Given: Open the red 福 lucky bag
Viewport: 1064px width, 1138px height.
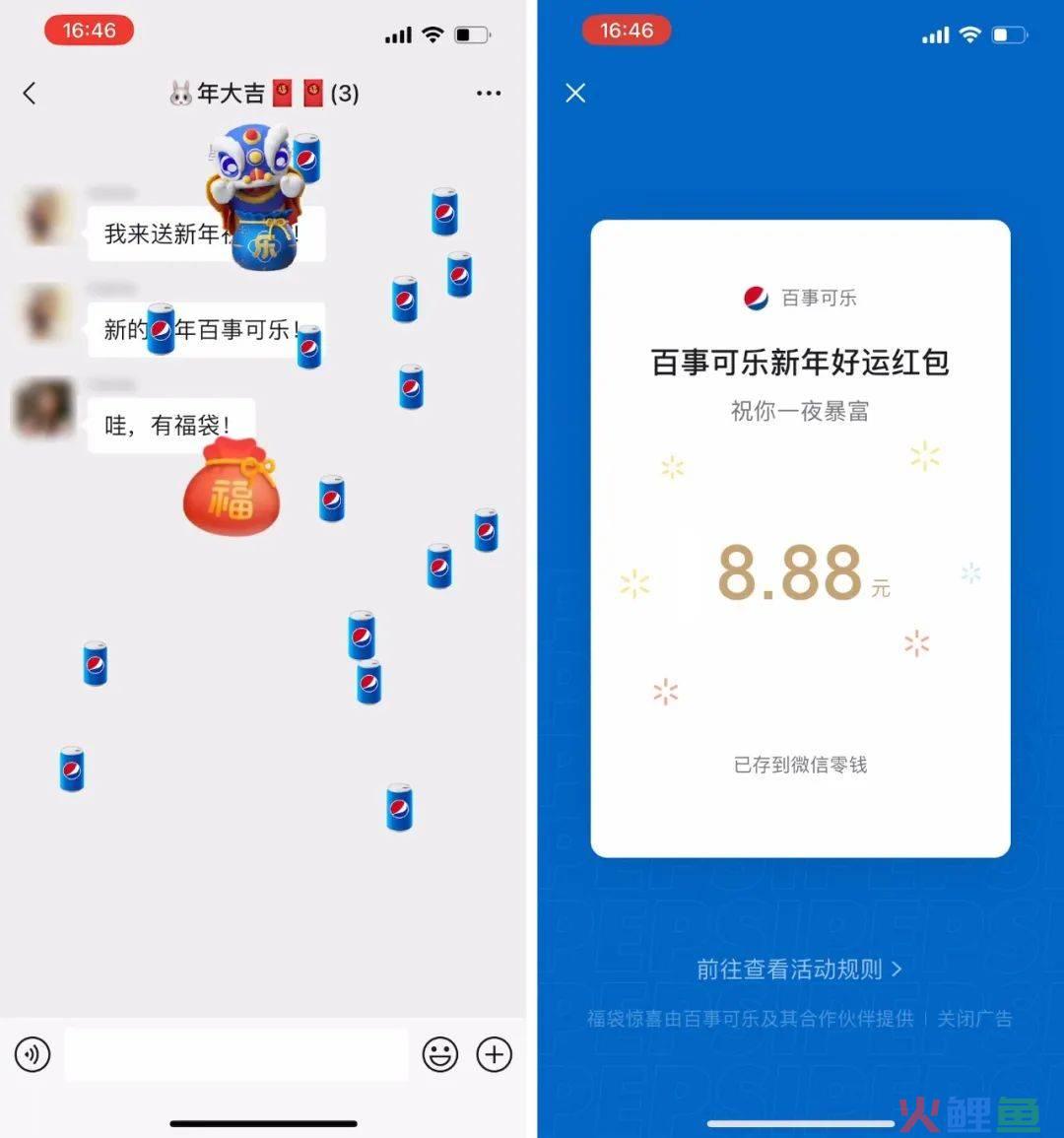Looking at the screenshot, I should point(232,490).
